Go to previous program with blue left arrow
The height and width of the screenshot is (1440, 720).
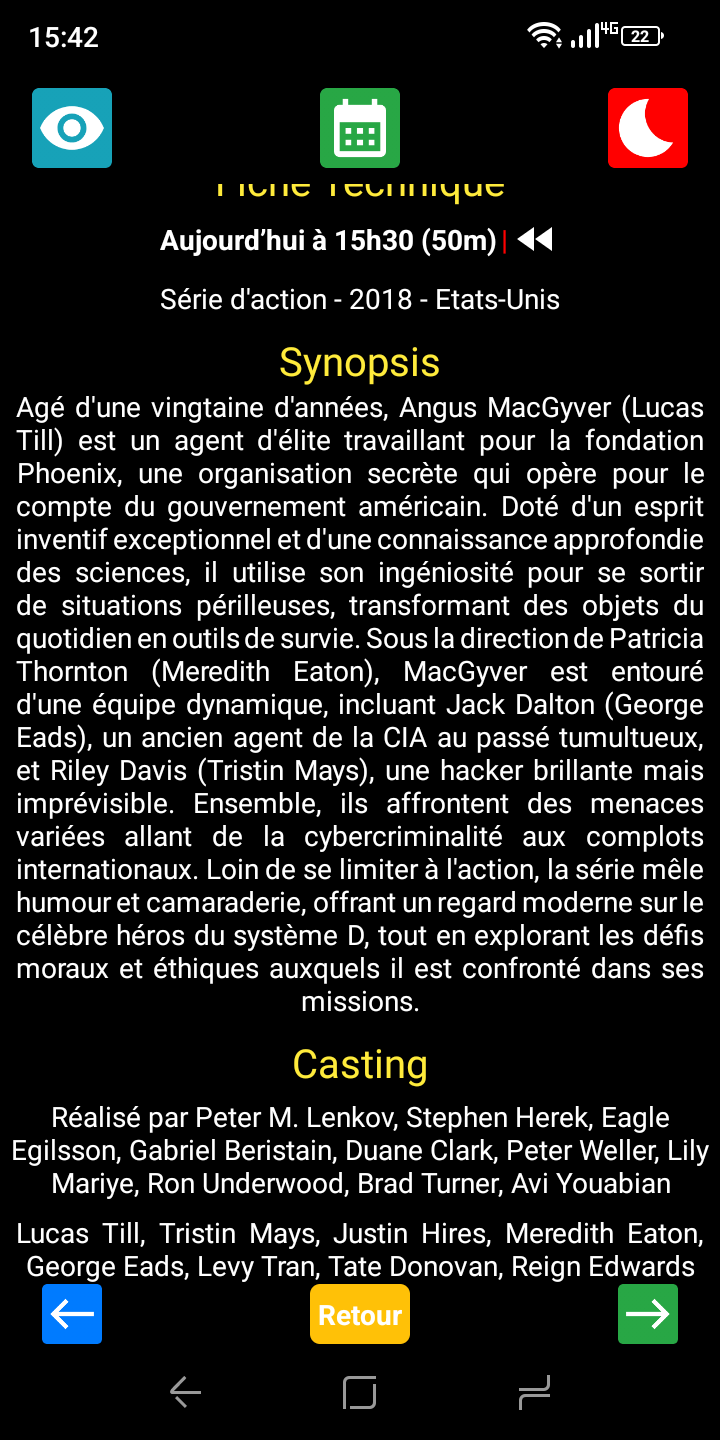click(72, 1314)
